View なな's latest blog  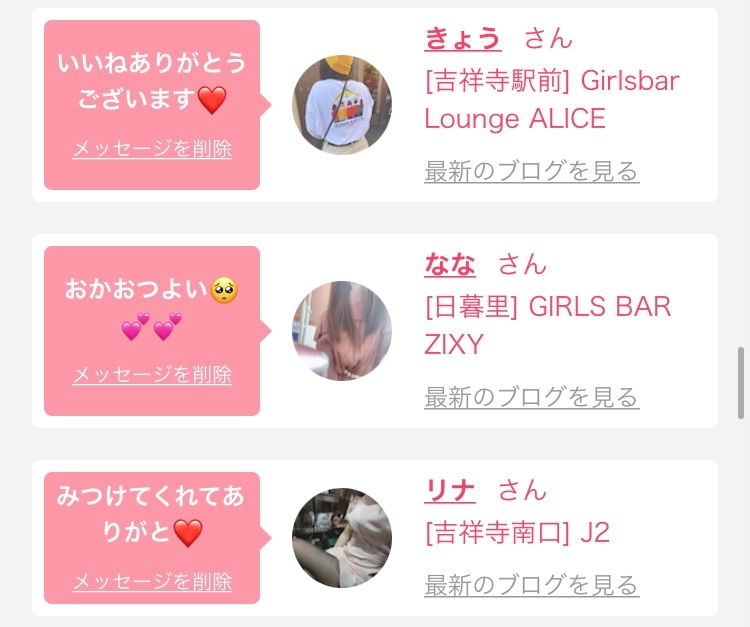pos(531,398)
